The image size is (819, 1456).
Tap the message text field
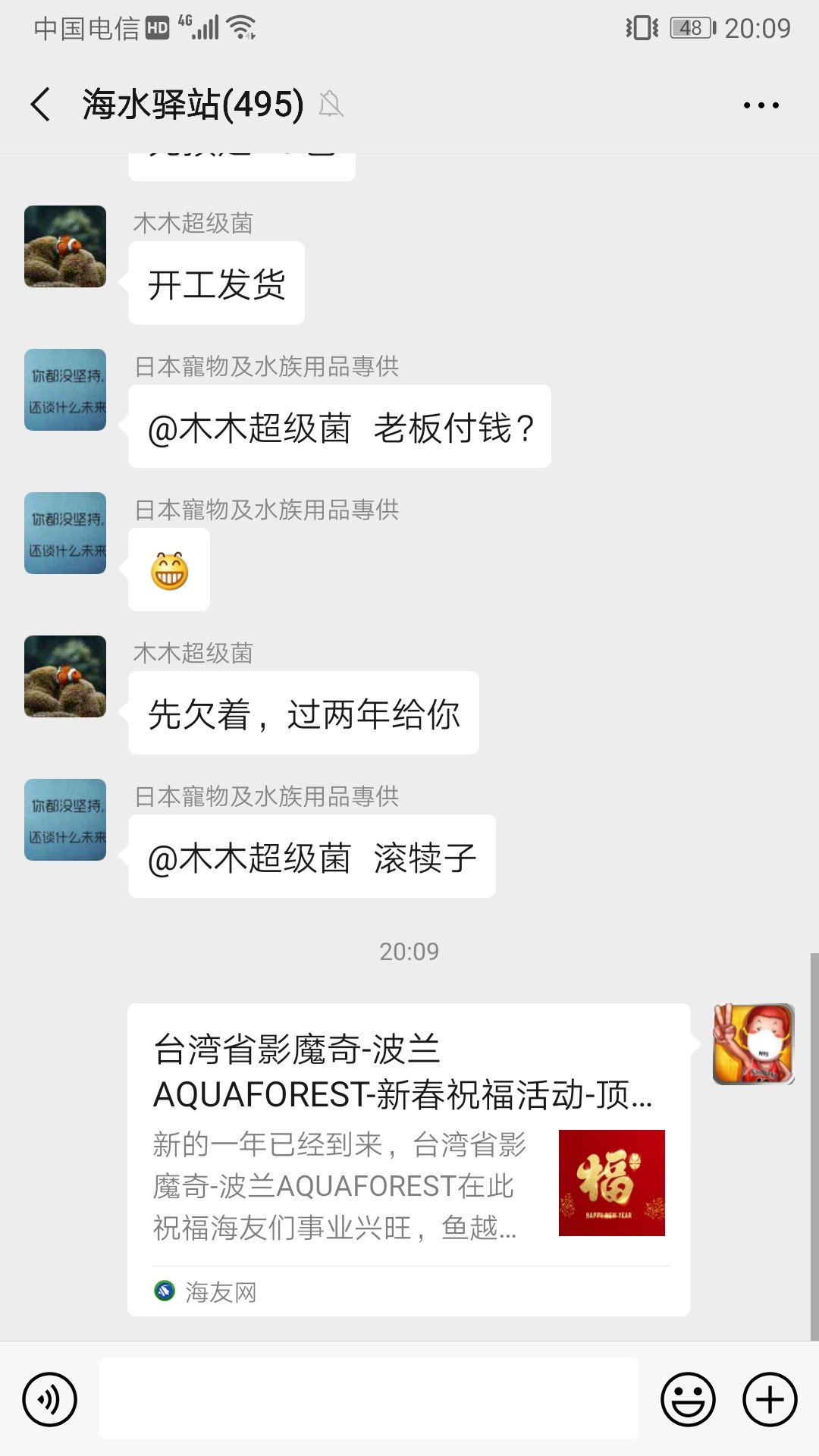point(369,1398)
